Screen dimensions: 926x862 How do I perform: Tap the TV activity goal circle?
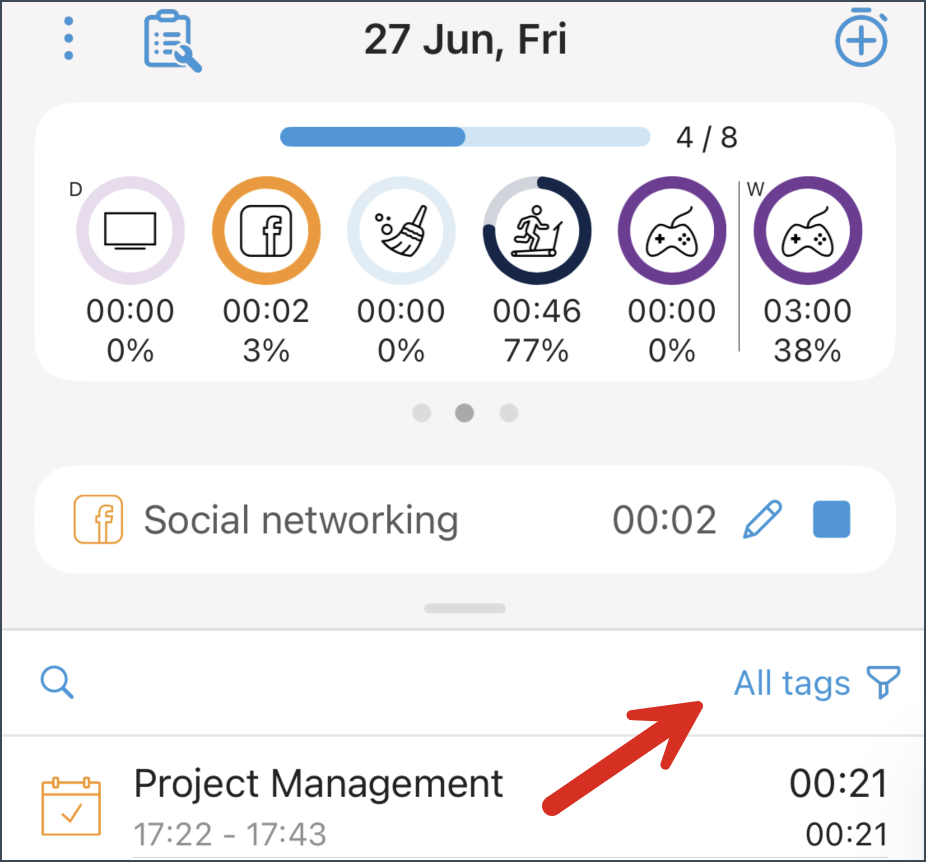pos(130,231)
